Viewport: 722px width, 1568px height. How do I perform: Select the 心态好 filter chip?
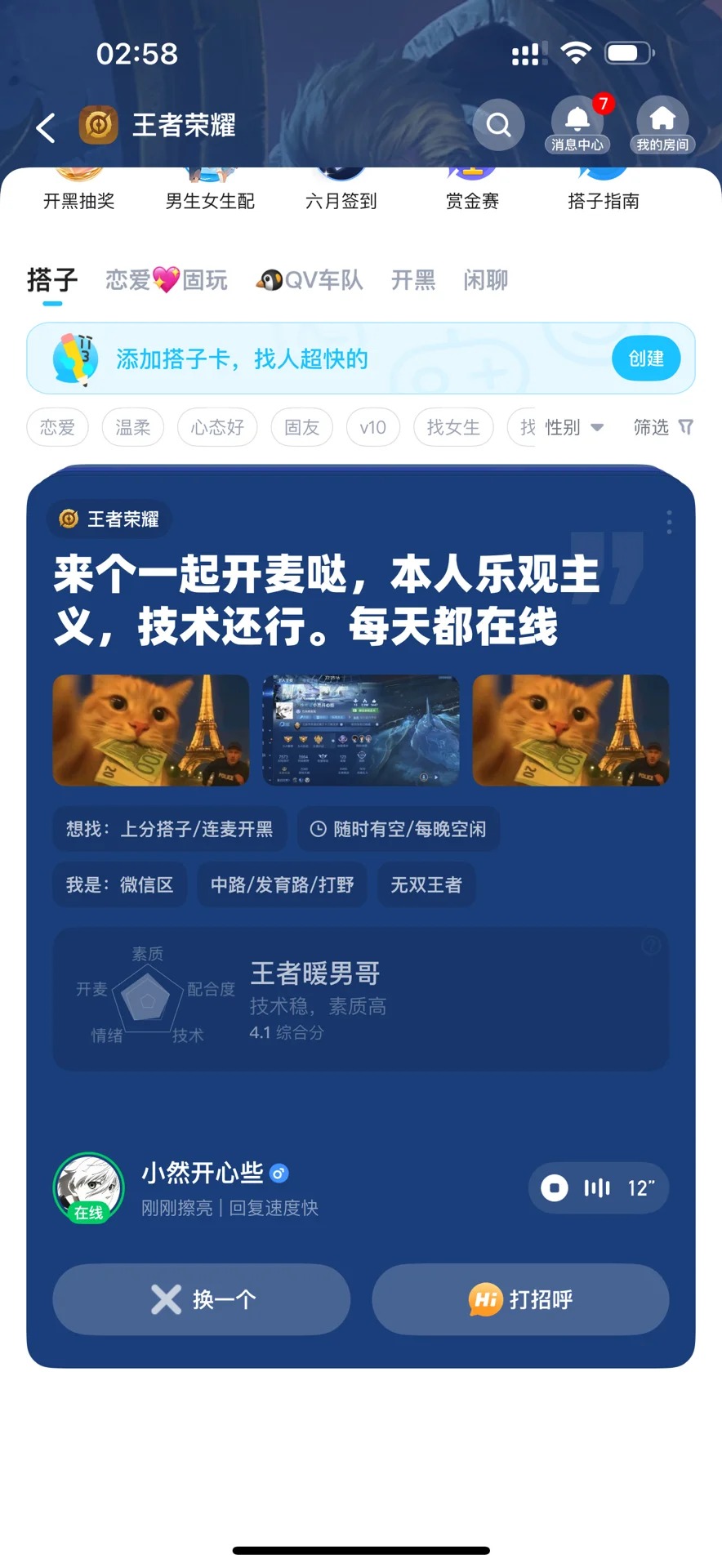pyautogui.click(x=217, y=427)
